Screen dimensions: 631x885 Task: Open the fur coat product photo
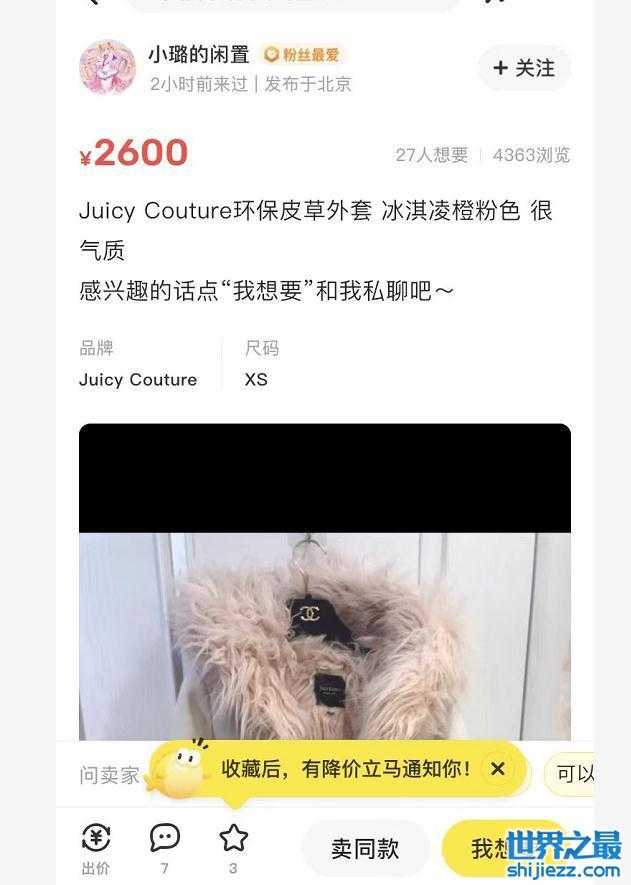(324, 630)
